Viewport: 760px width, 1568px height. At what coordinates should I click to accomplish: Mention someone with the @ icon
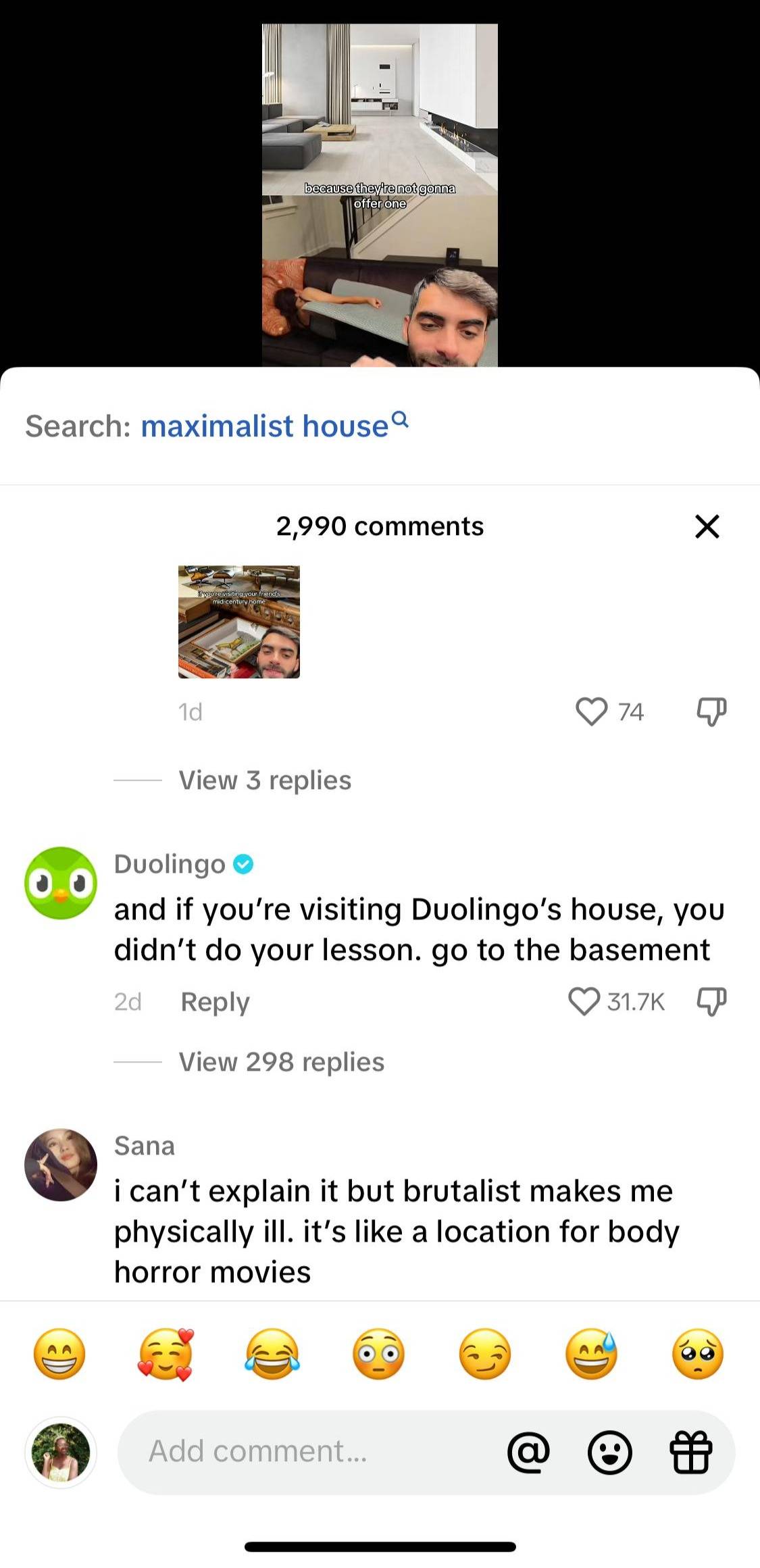point(528,1452)
